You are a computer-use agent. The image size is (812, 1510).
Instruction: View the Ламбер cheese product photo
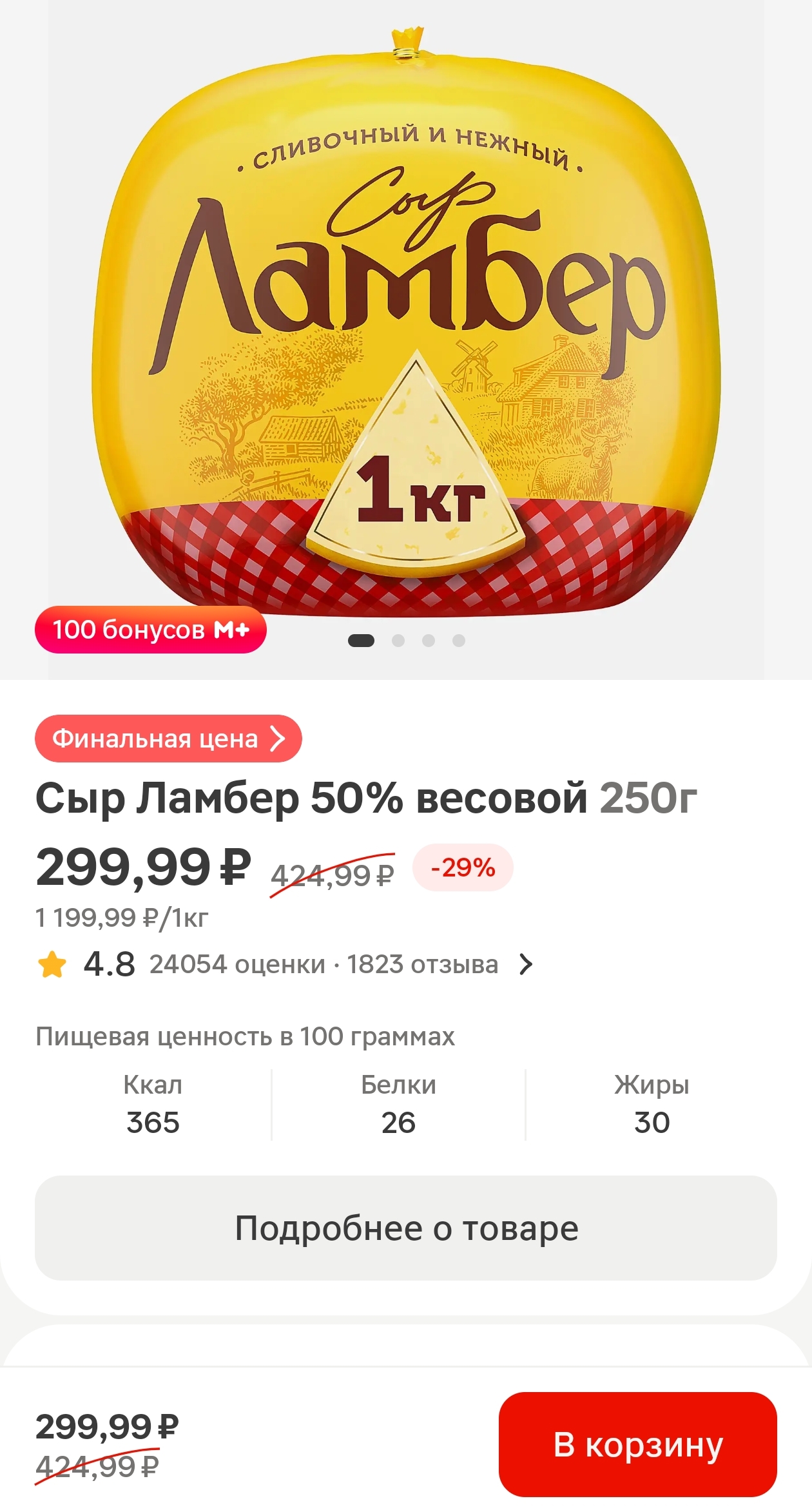(x=406, y=322)
